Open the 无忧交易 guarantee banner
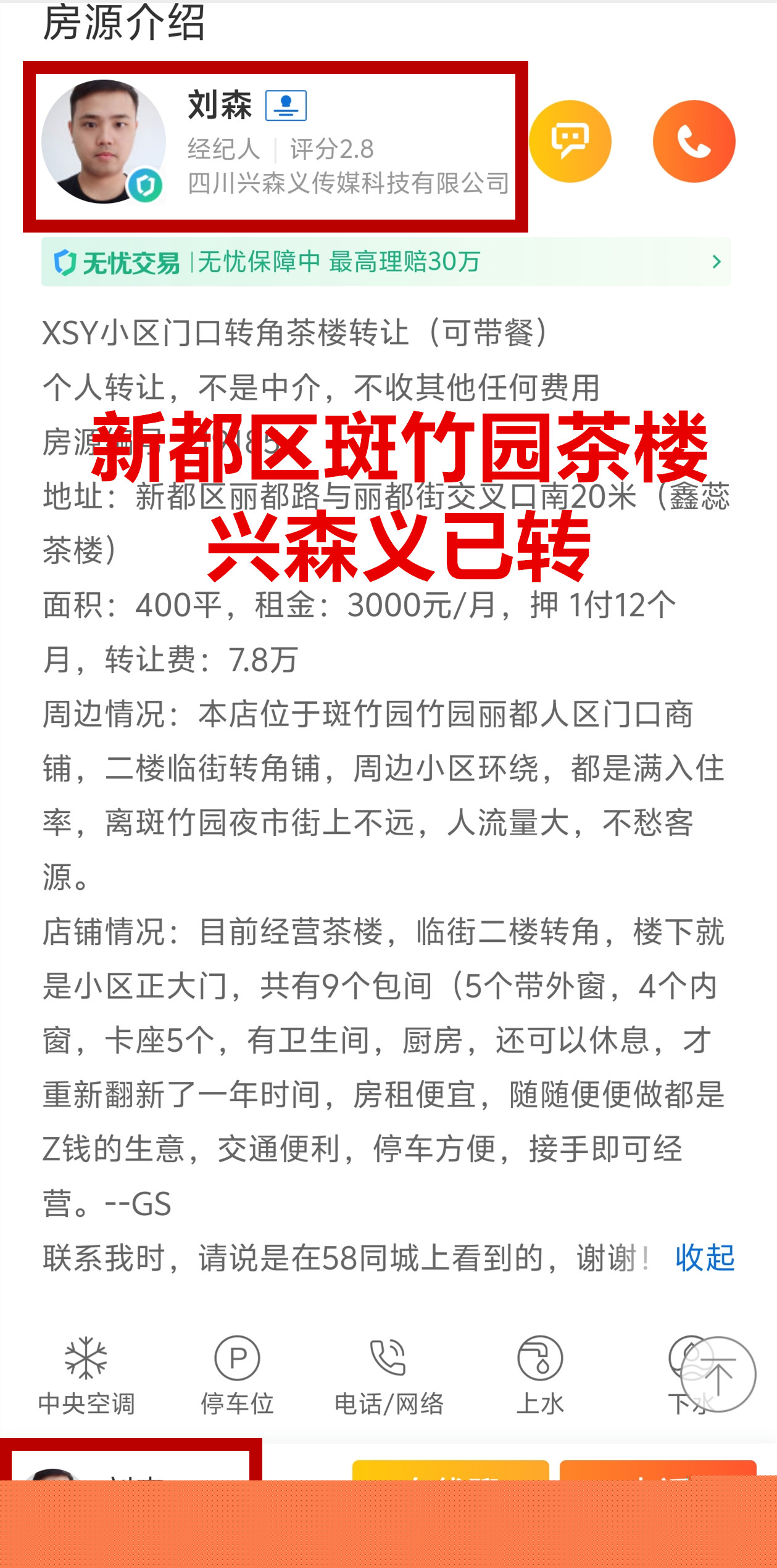The height and width of the screenshot is (1568, 777). coord(386,262)
